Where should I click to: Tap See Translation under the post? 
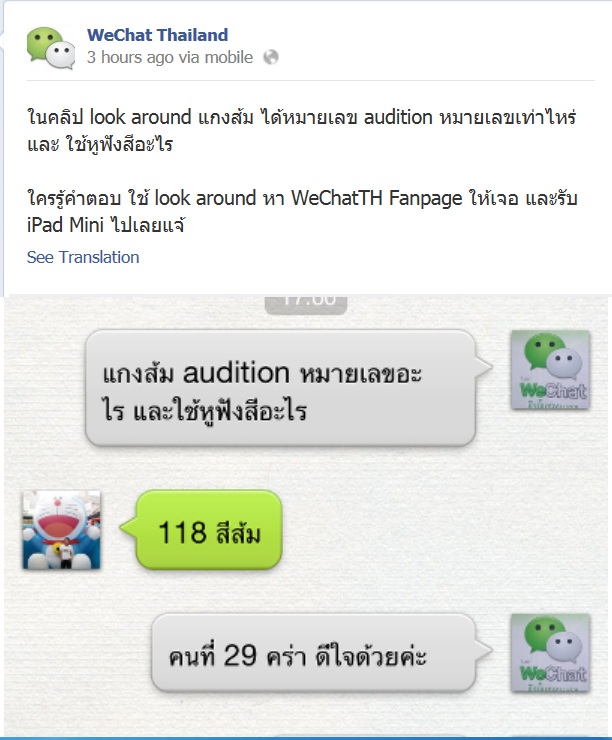[83, 257]
